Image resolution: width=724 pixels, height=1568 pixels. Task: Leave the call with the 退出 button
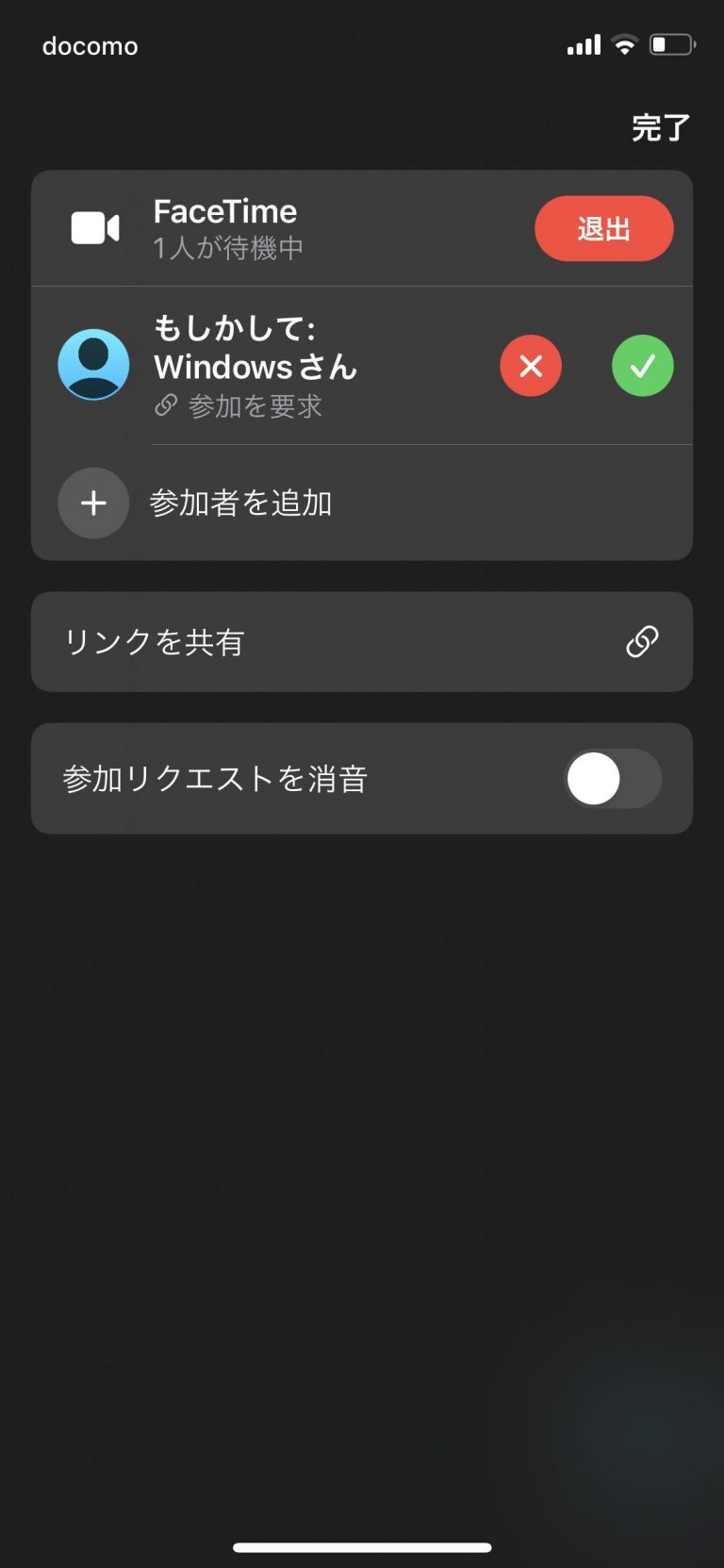tap(604, 227)
